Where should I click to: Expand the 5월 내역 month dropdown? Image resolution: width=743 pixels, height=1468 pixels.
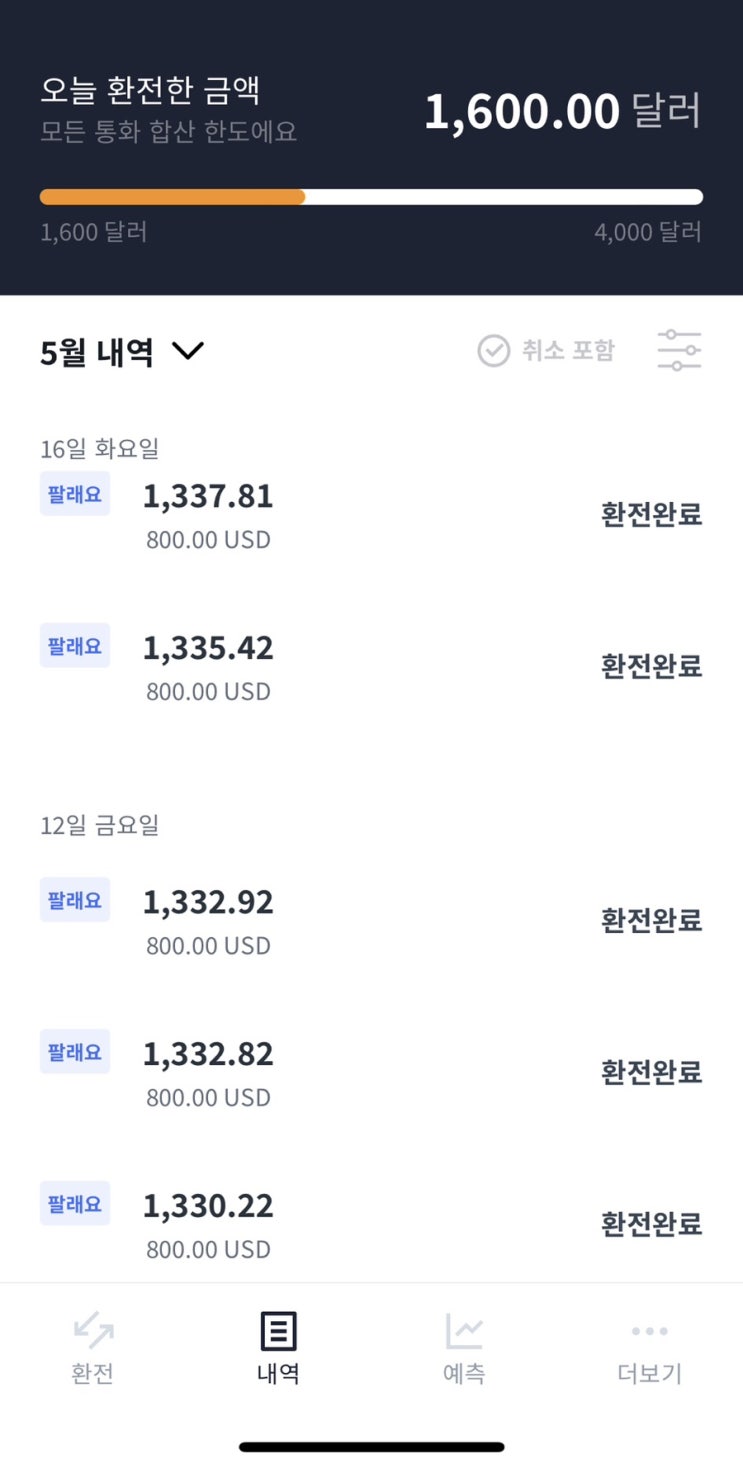[x=122, y=352]
